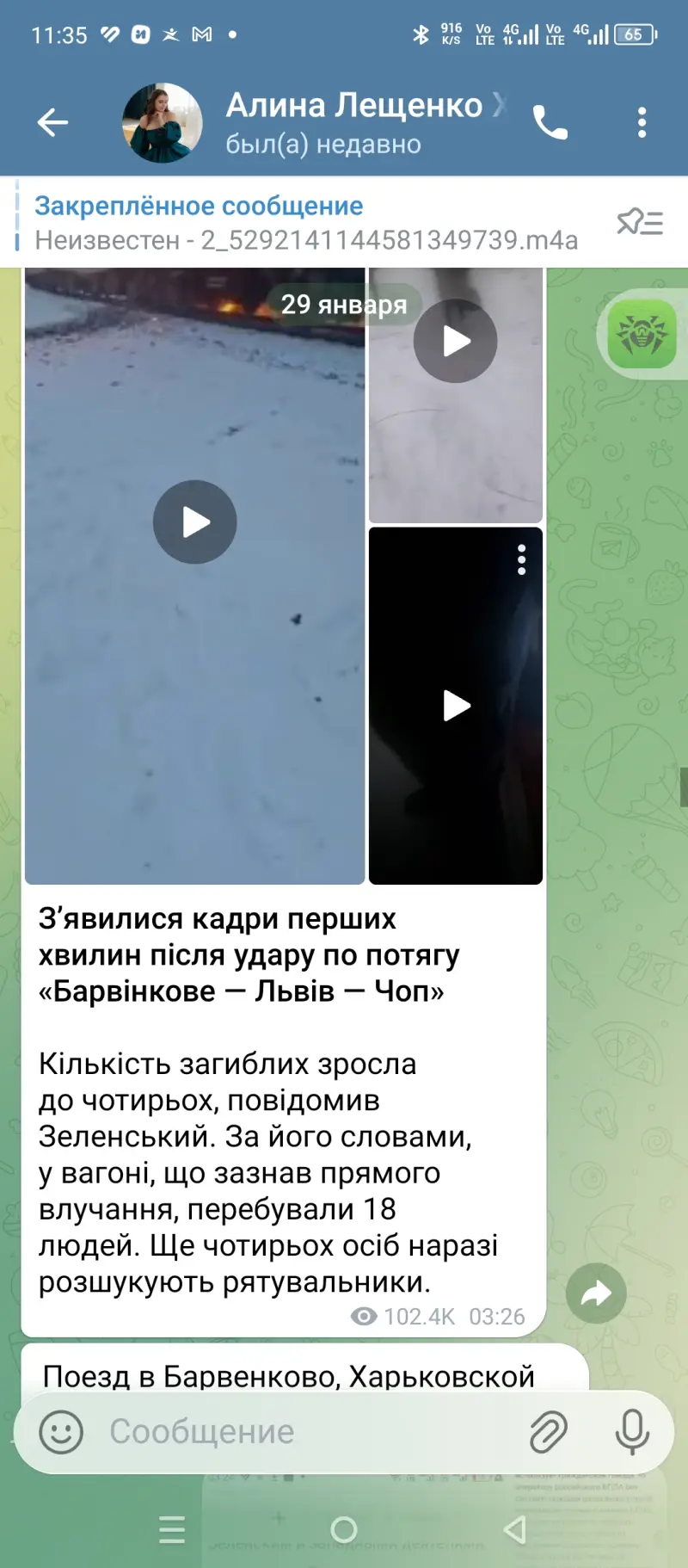Go back to the chat list
688x1568 pixels.
coord(52,122)
